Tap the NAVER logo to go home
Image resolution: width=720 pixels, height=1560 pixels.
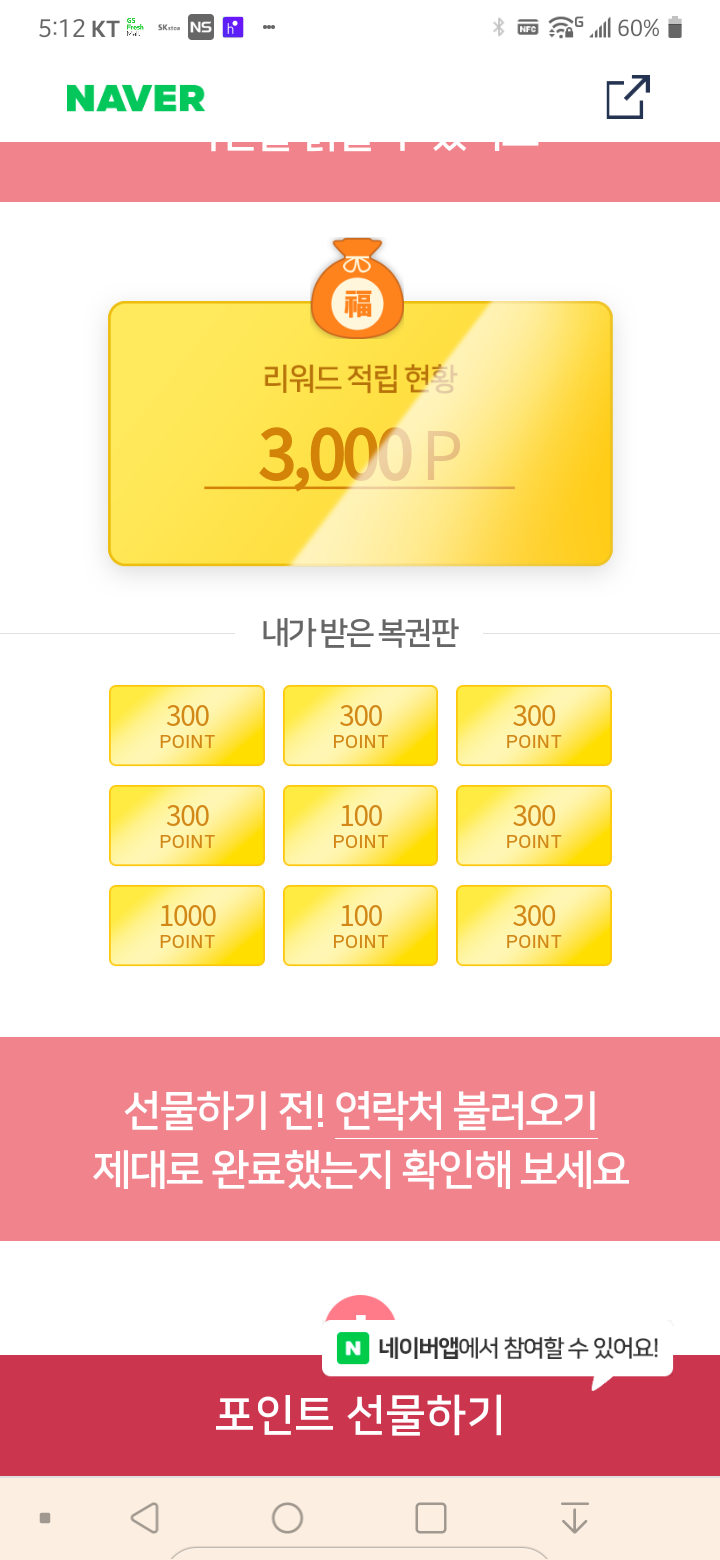(x=136, y=98)
